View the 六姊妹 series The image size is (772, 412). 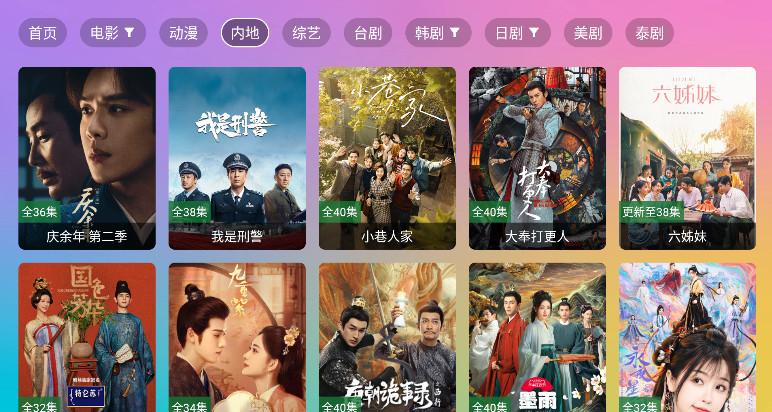tap(687, 157)
